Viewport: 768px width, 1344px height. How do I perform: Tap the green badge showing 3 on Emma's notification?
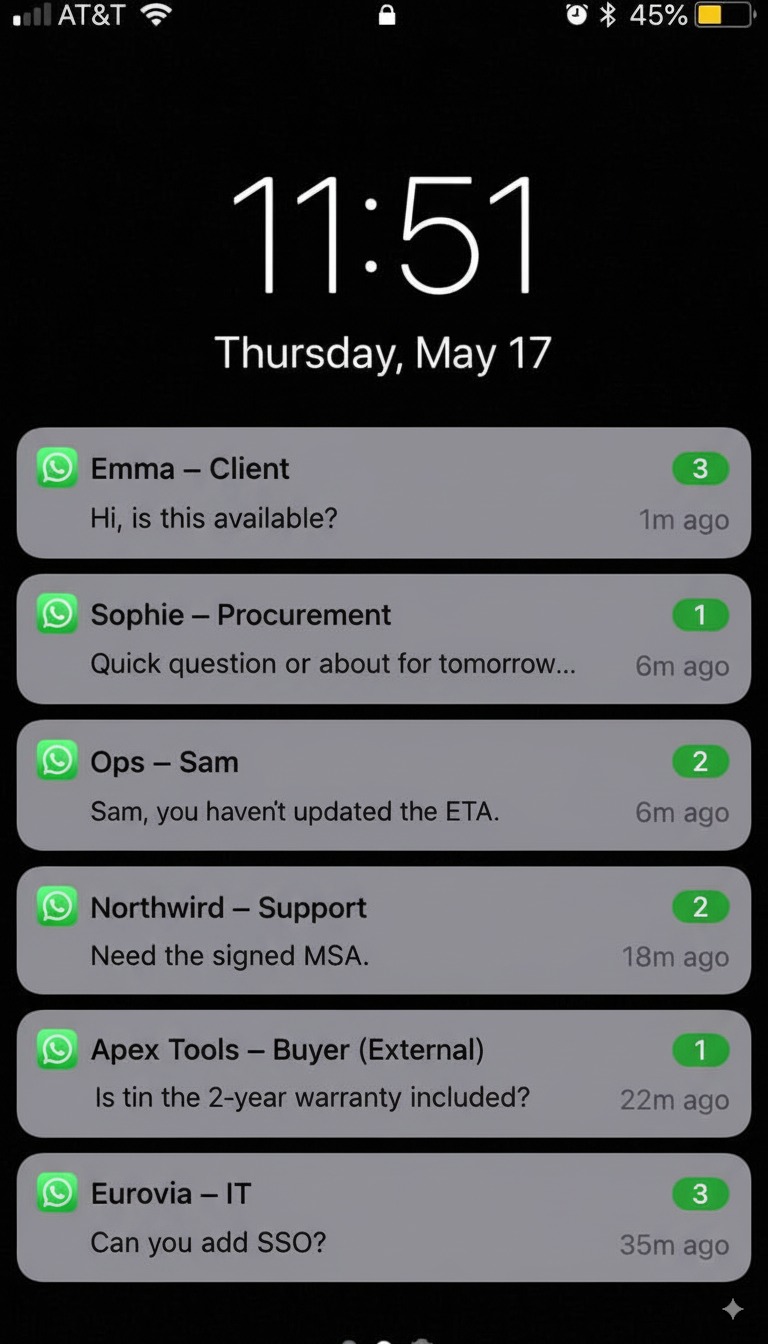pos(701,468)
